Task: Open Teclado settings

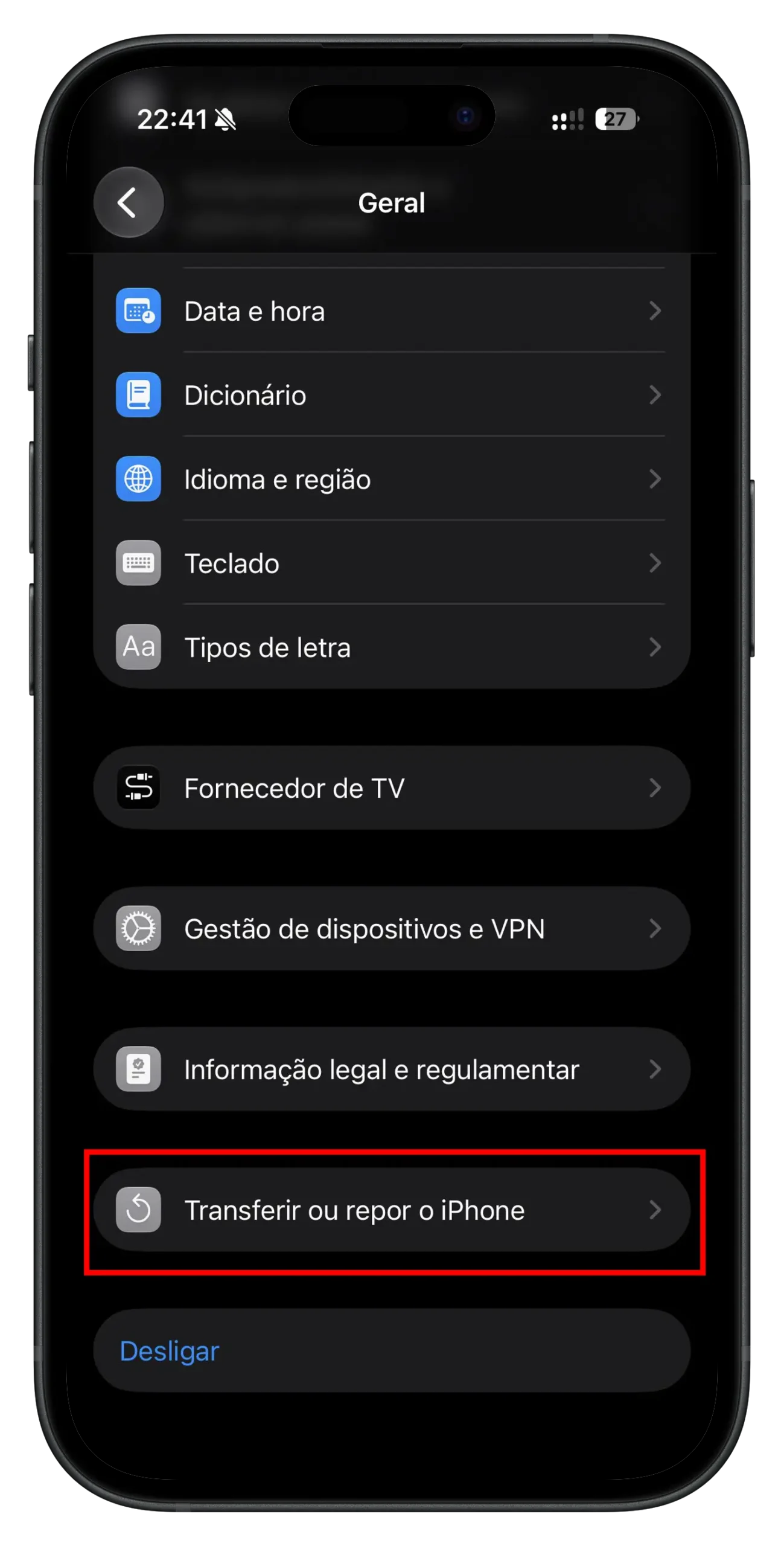Action: [391, 562]
